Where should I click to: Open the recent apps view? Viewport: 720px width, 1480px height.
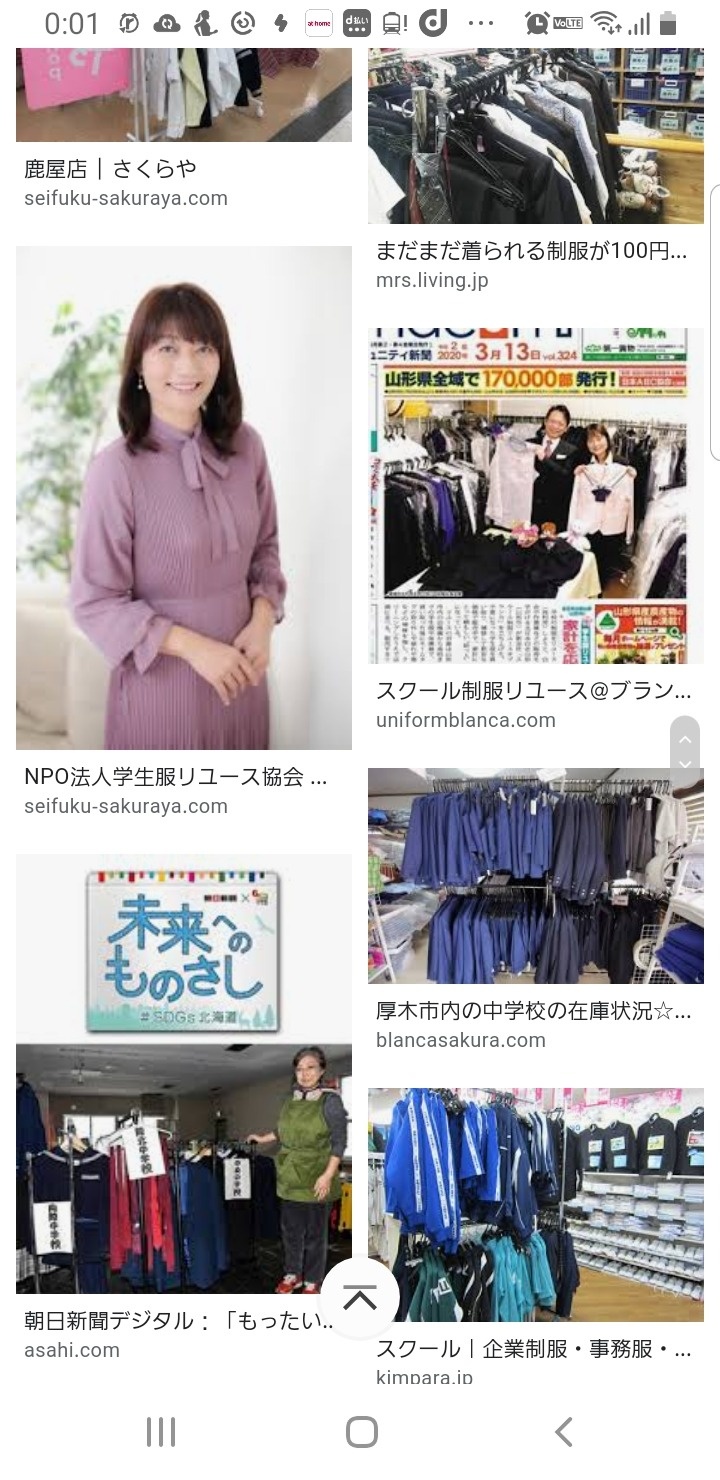[161, 1432]
